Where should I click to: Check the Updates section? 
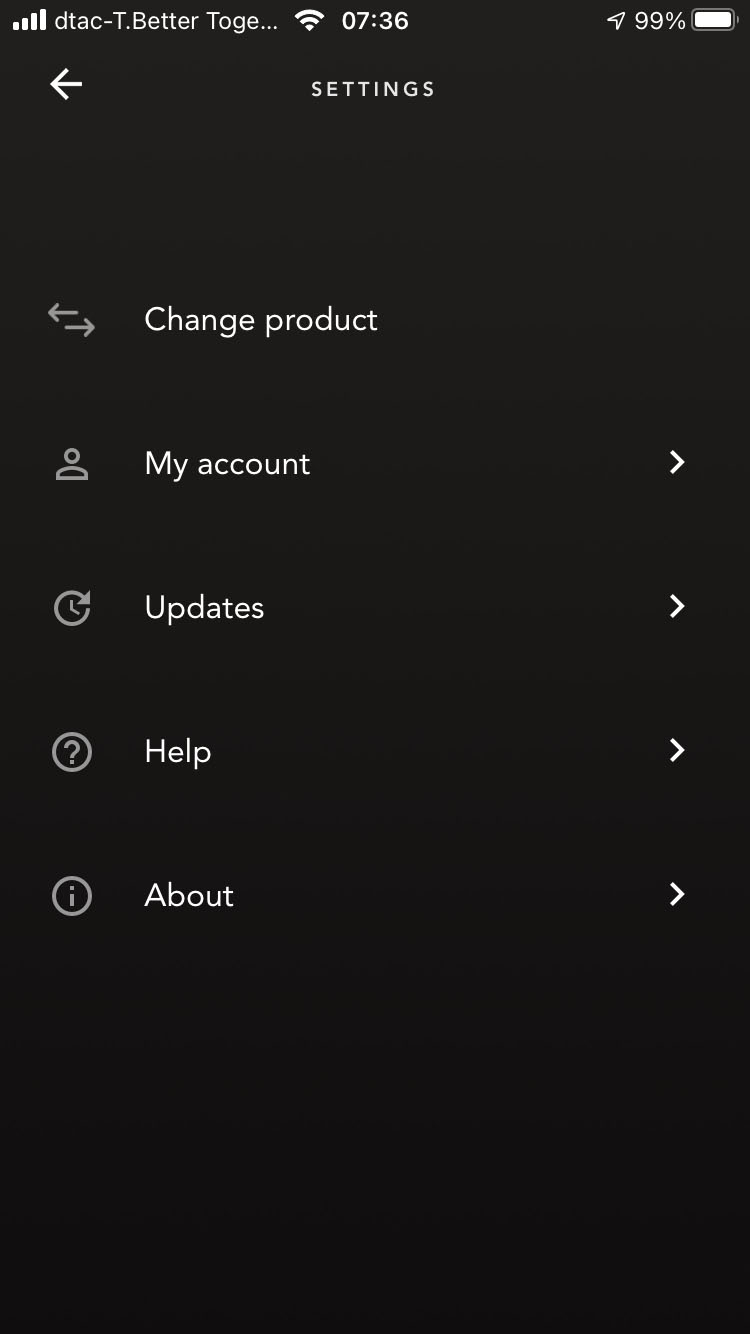click(205, 608)
